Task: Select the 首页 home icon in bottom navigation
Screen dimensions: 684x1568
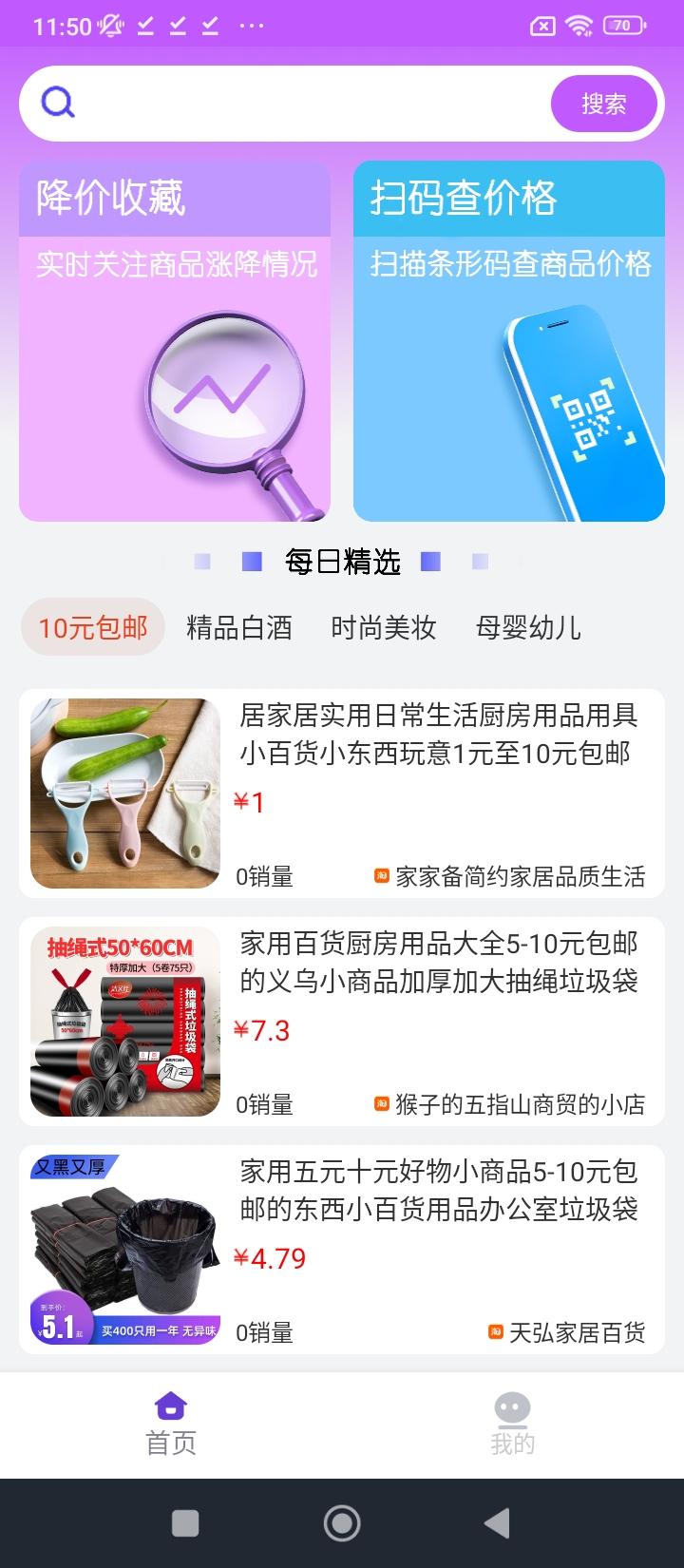Action: point(171,1402)
